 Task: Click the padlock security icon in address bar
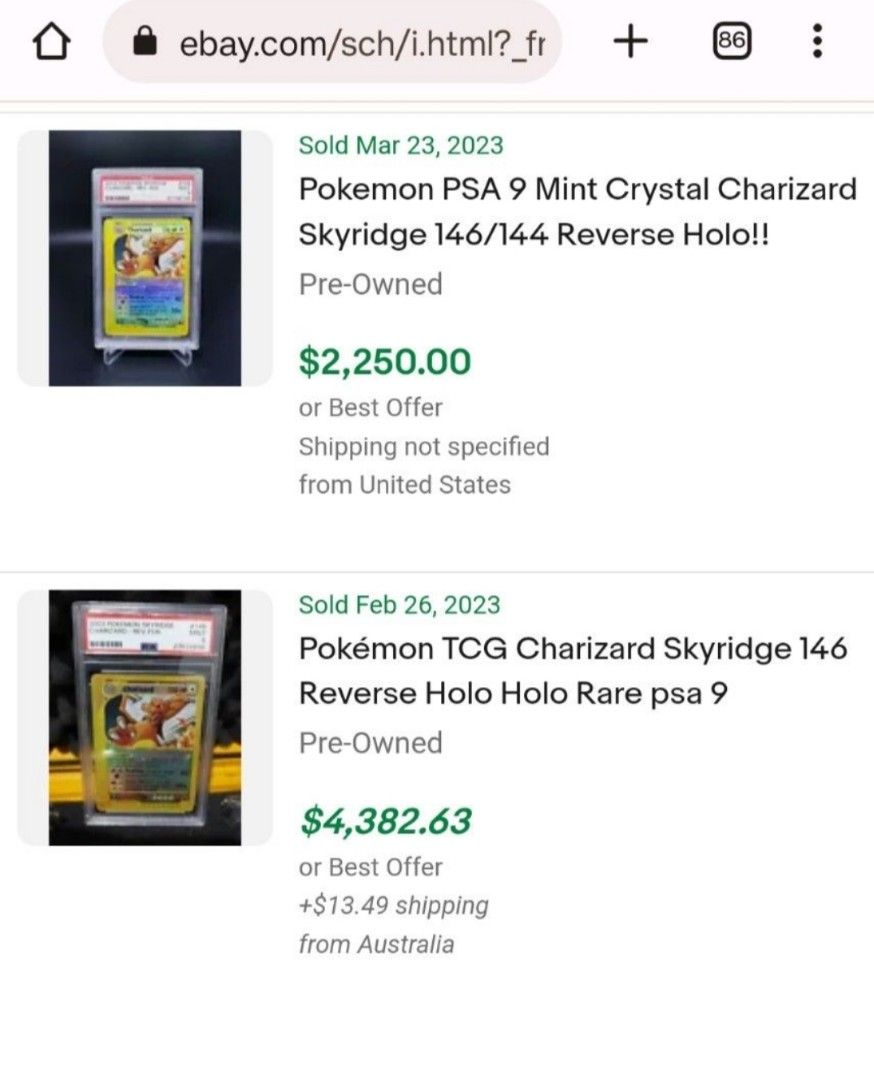(144, 42)
